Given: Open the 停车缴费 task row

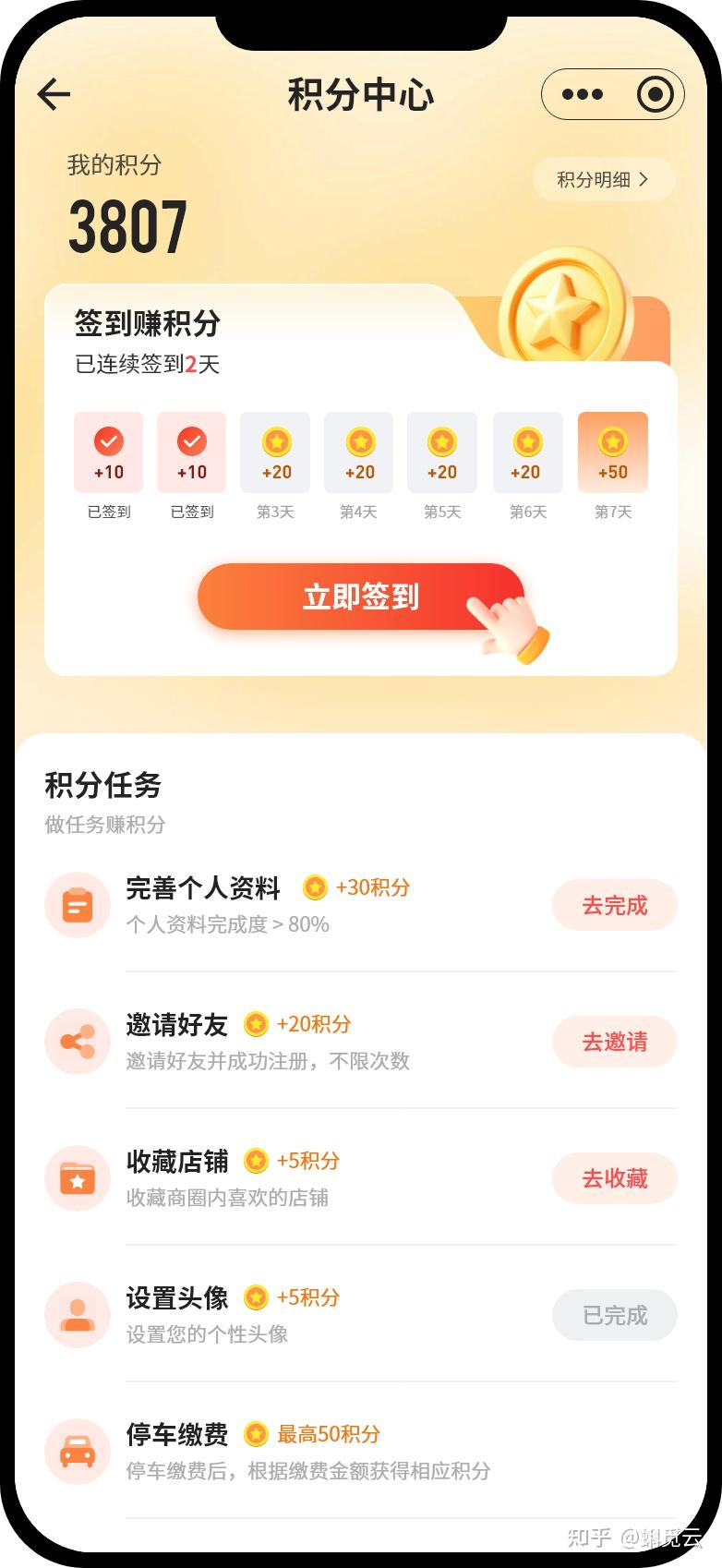Looking at the screenshot, I should [360, 1452].
